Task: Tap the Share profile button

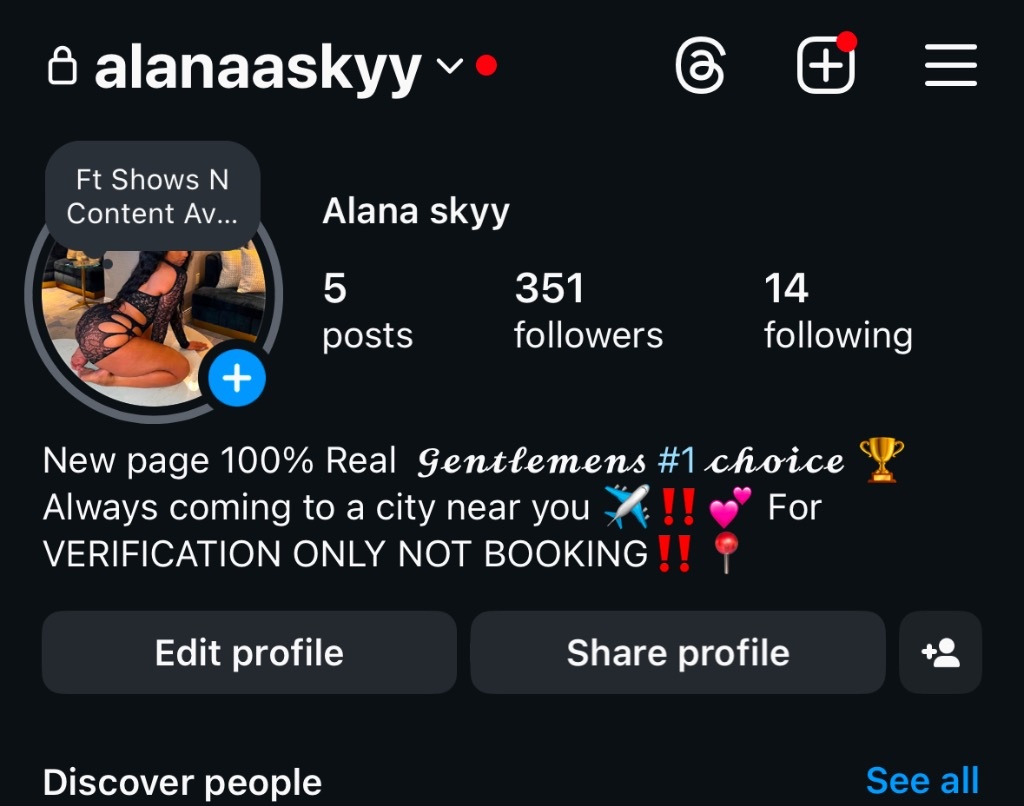Action: point(678,653)
